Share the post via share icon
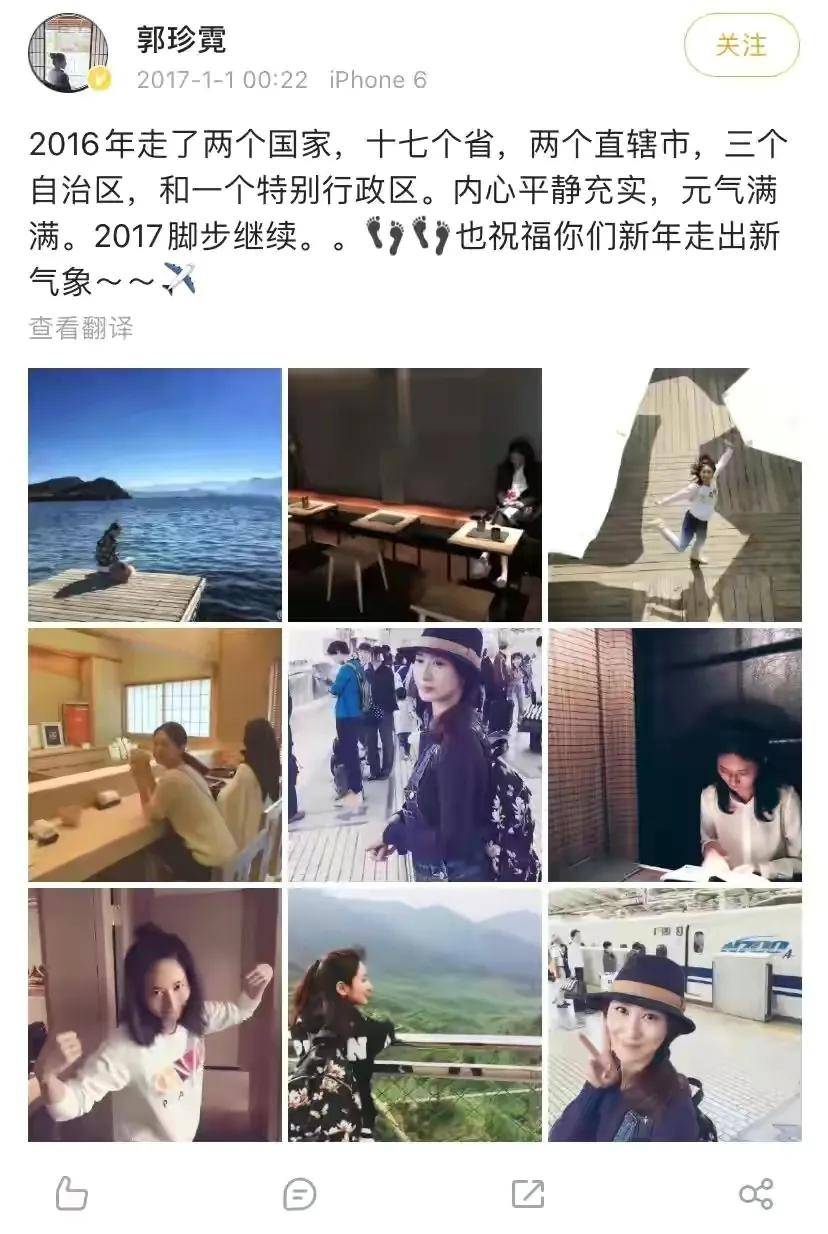Viewport: 828px width, 1234px height. 755,1192
